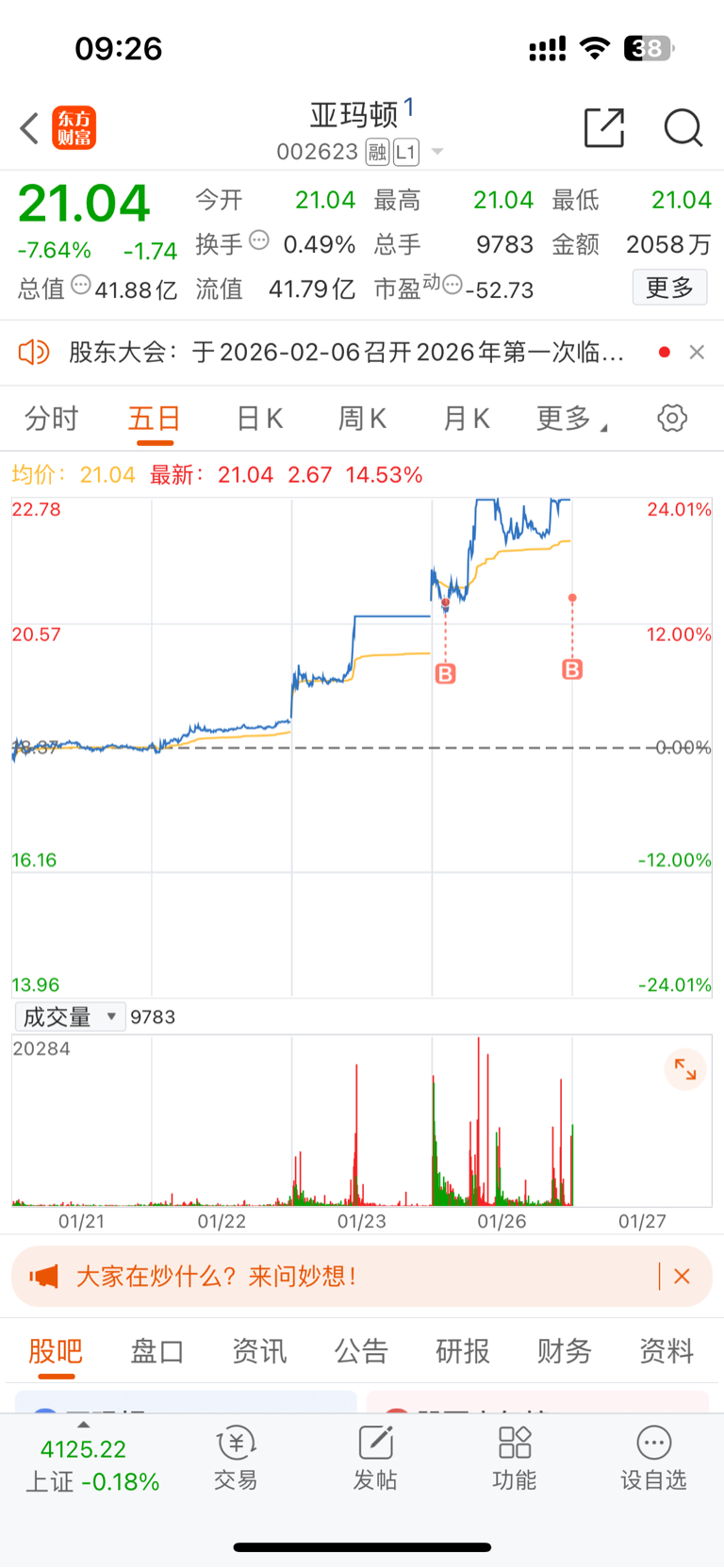724x1568 pixels.
Task: Dismiss the 股东大会 announcement banner
Action: point(697,352)
